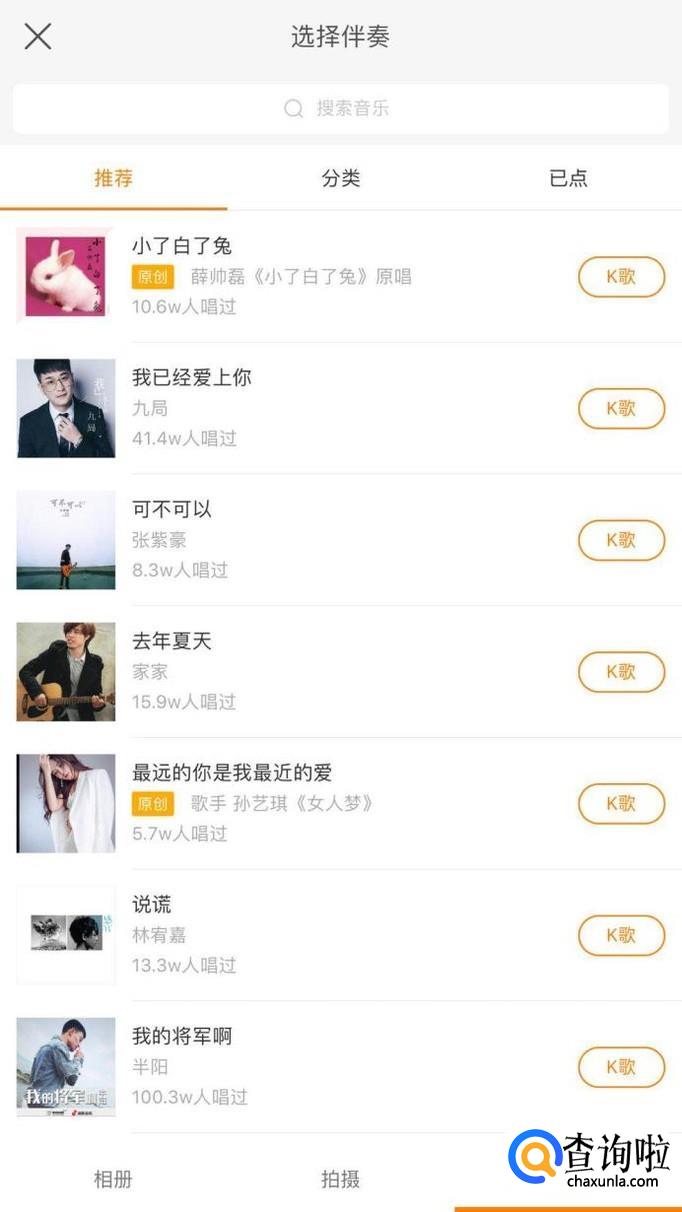Tap K歌 next to 去年夏天

coord(621,672)
